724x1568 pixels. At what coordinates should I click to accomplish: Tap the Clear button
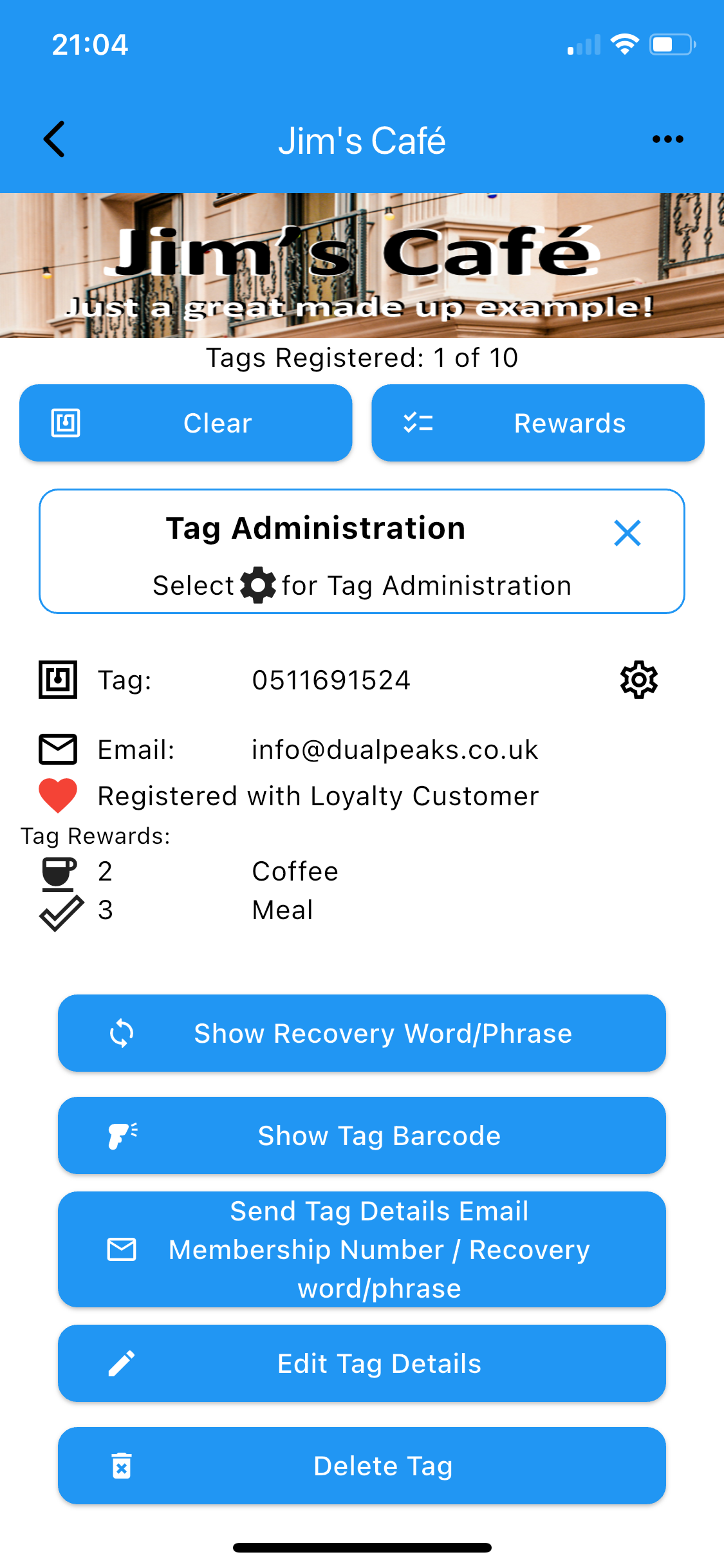185,423
